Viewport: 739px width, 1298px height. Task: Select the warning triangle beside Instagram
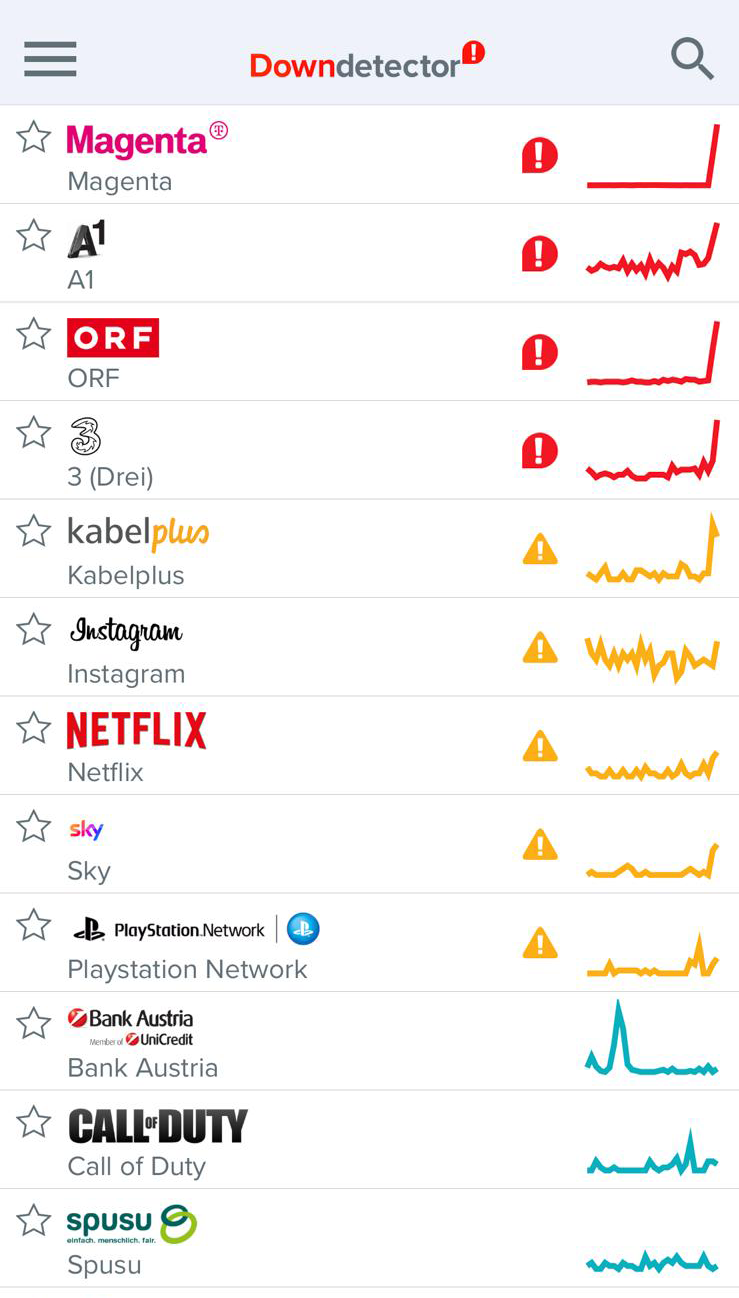tap(539, 647)
